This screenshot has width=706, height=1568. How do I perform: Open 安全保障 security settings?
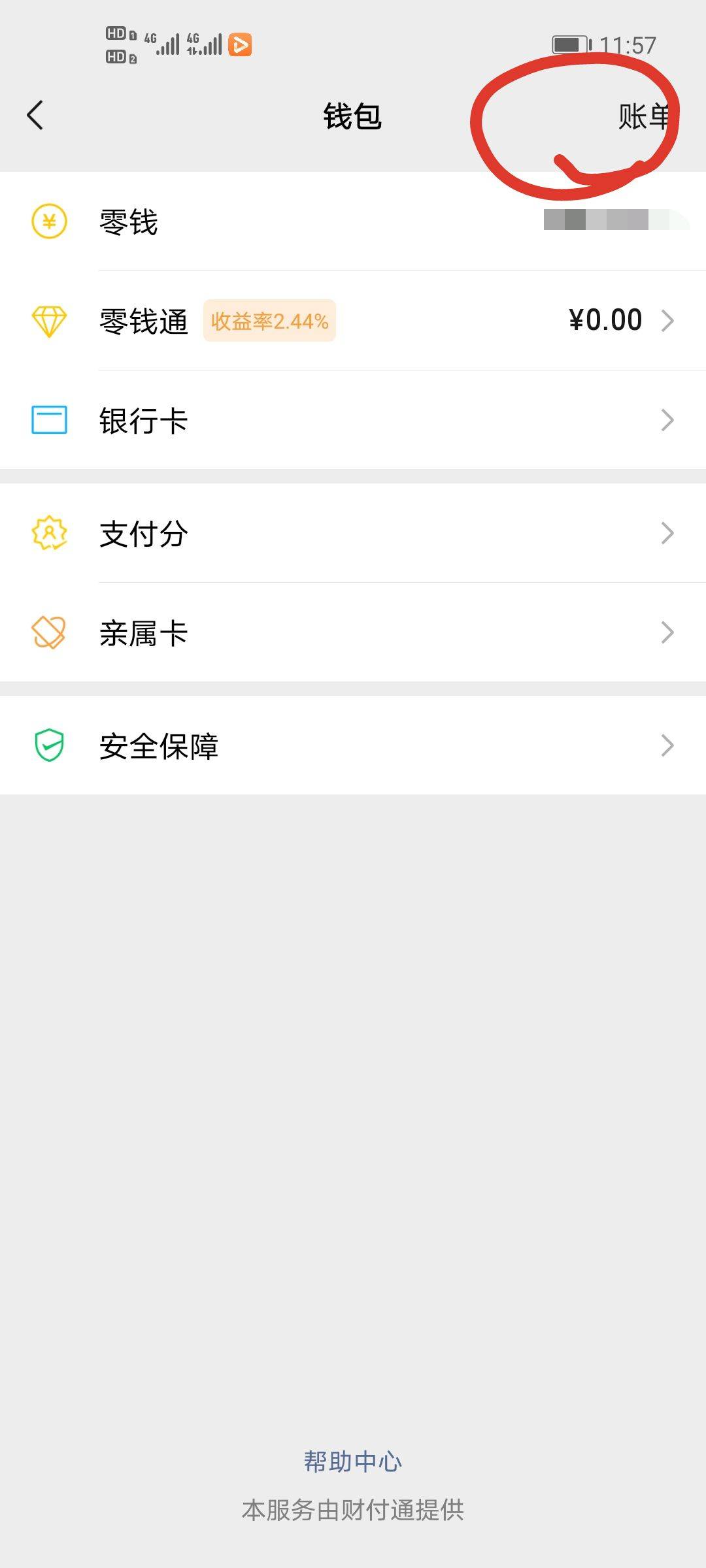(353, 745)
